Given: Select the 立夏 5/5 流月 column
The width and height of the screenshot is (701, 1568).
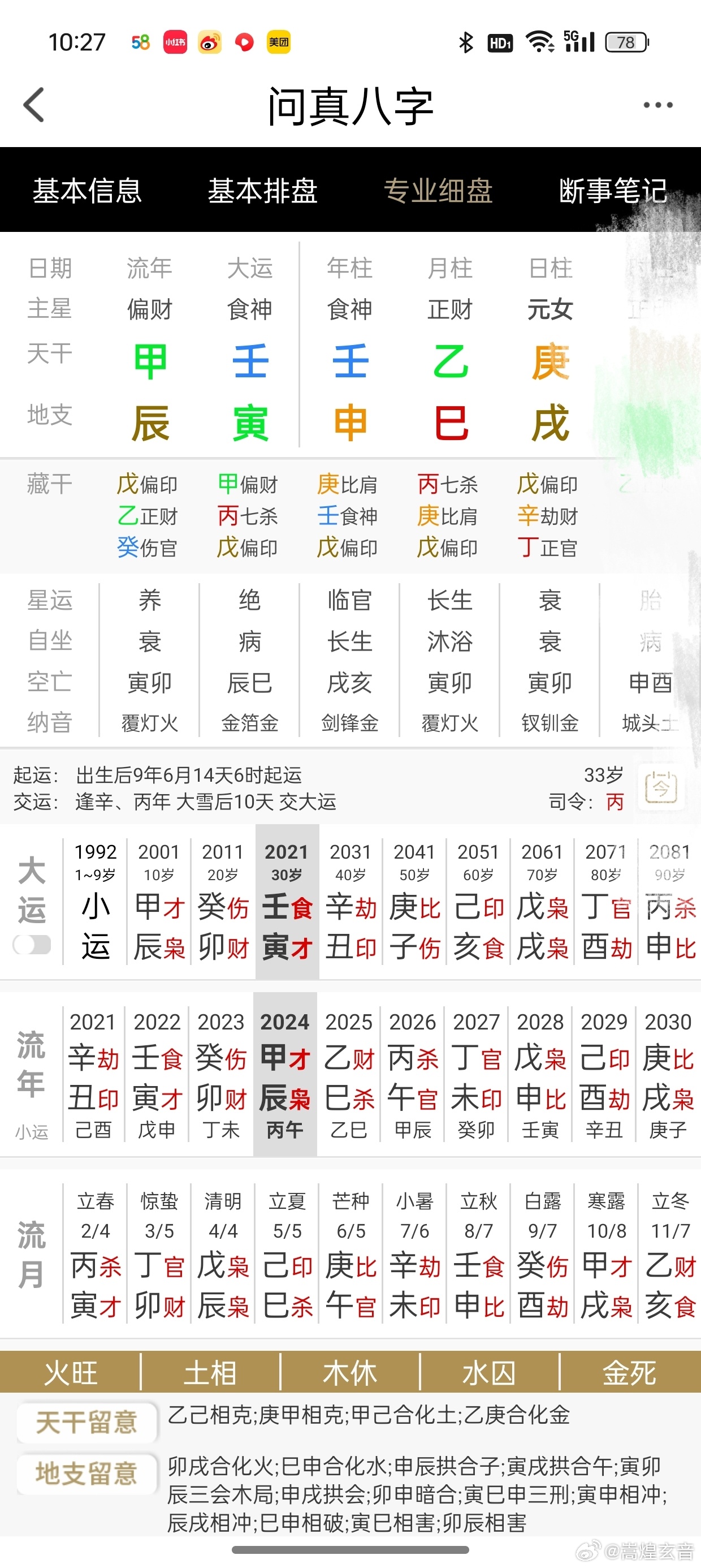Looking at the screenshot, I should pyautogui.click(x=287, y=1255).
